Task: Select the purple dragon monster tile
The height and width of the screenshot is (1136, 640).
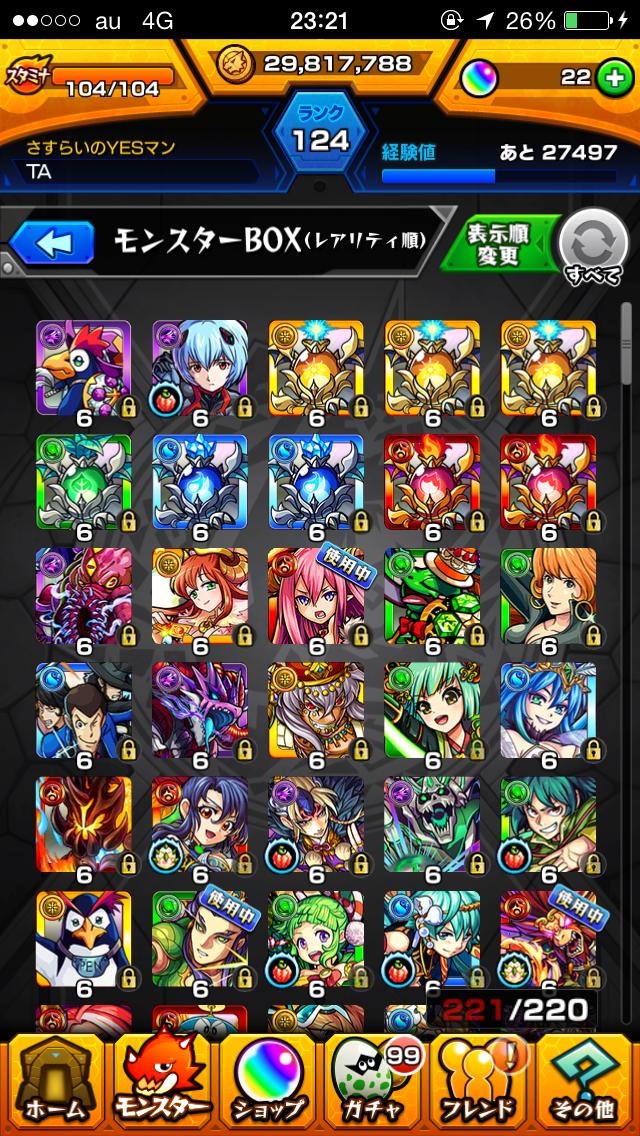Action: (200, 710)
